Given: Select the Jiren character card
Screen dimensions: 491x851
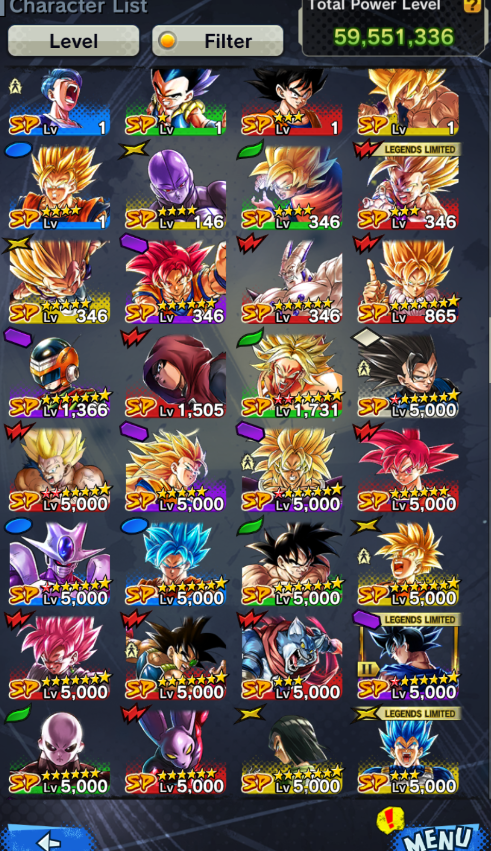Looking at the screenshot, I should 60,752.
